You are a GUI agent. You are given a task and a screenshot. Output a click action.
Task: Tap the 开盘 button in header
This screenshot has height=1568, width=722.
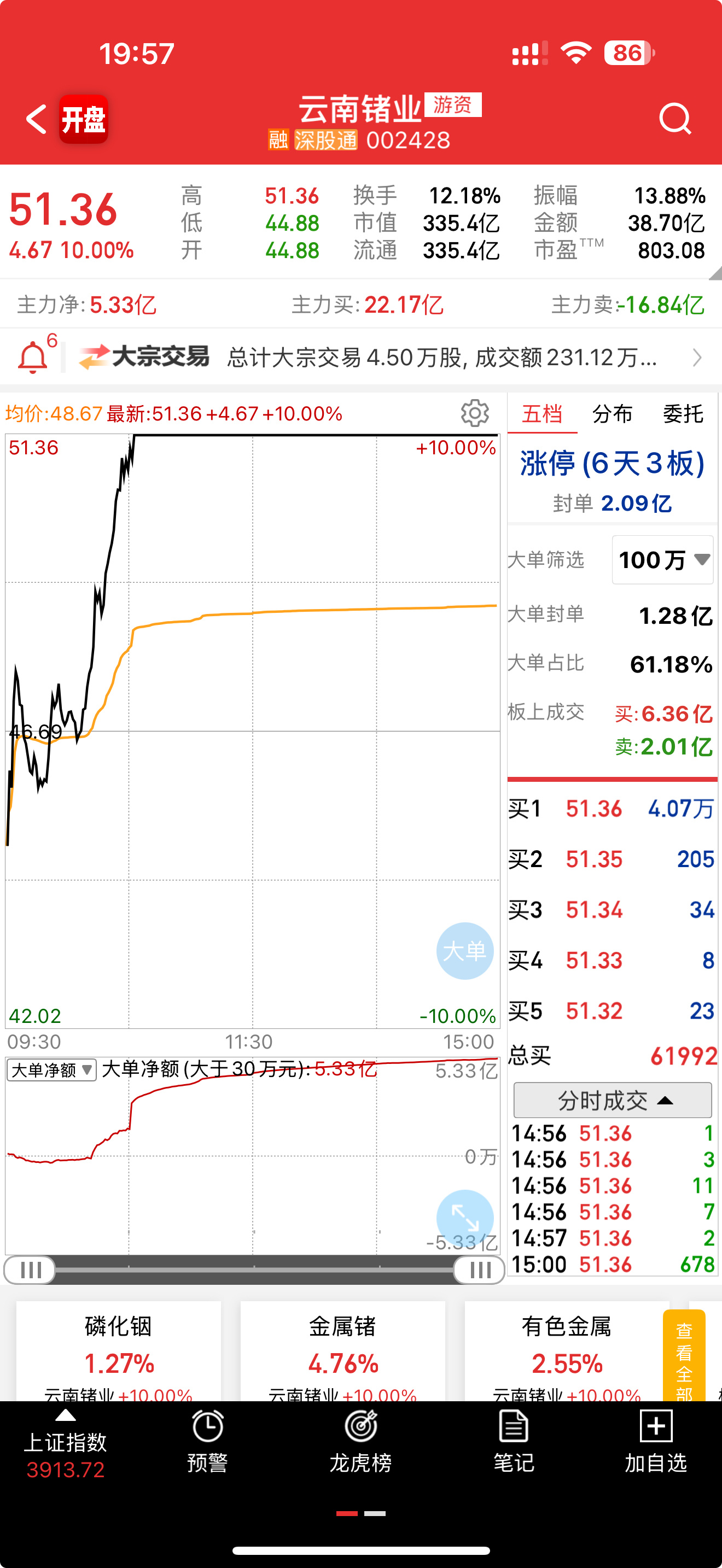(83, 120)
